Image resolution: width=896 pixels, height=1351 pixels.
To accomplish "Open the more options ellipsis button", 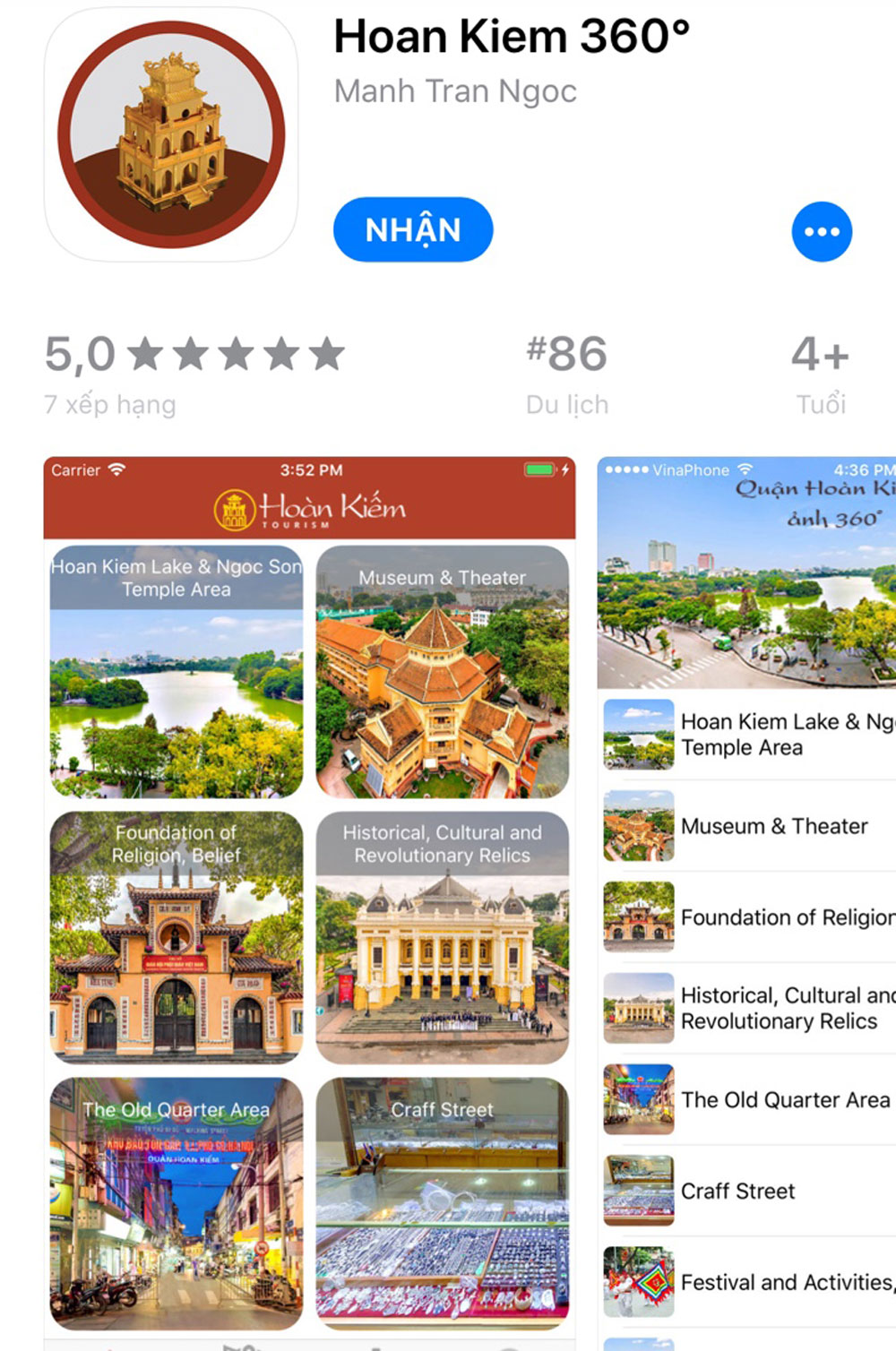I will pos(821,232).
